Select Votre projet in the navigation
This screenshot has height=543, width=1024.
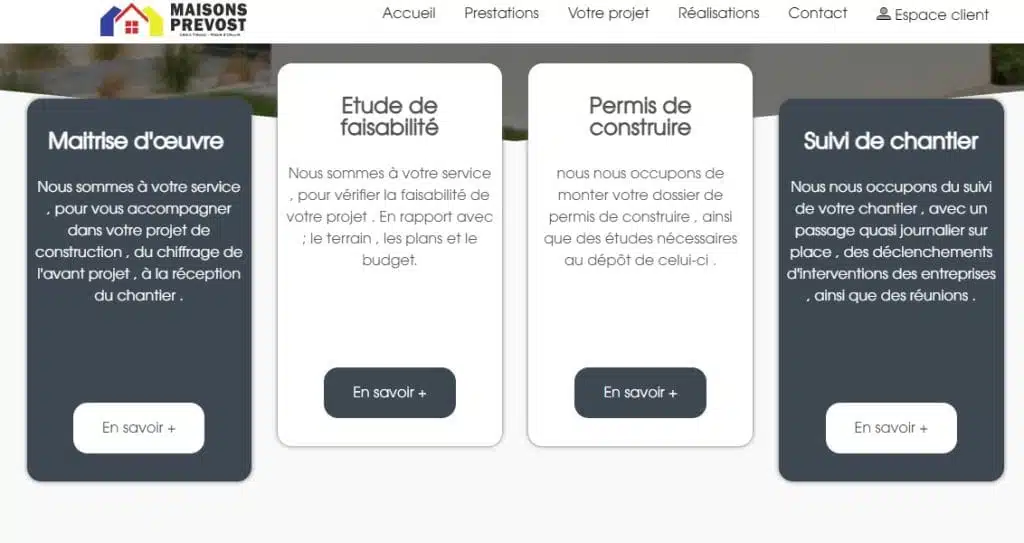608,14
